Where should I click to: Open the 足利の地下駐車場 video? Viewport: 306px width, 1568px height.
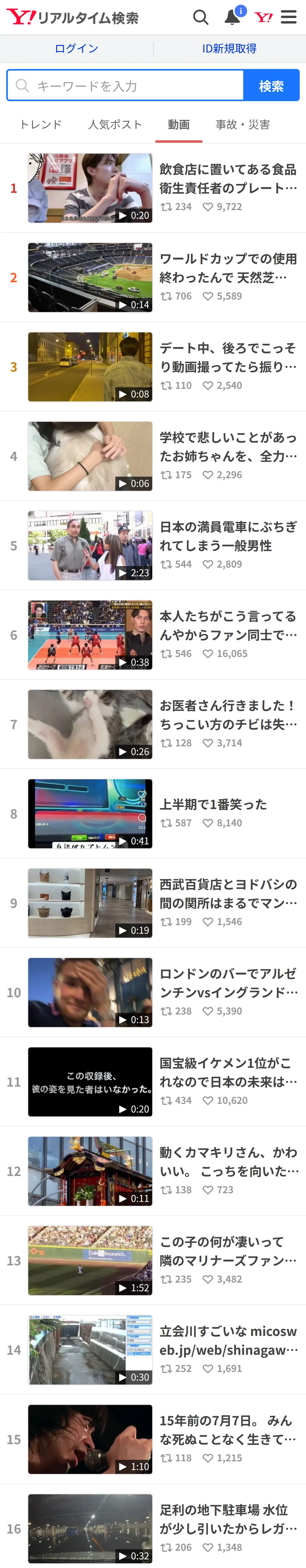[x=153, y=1529]
